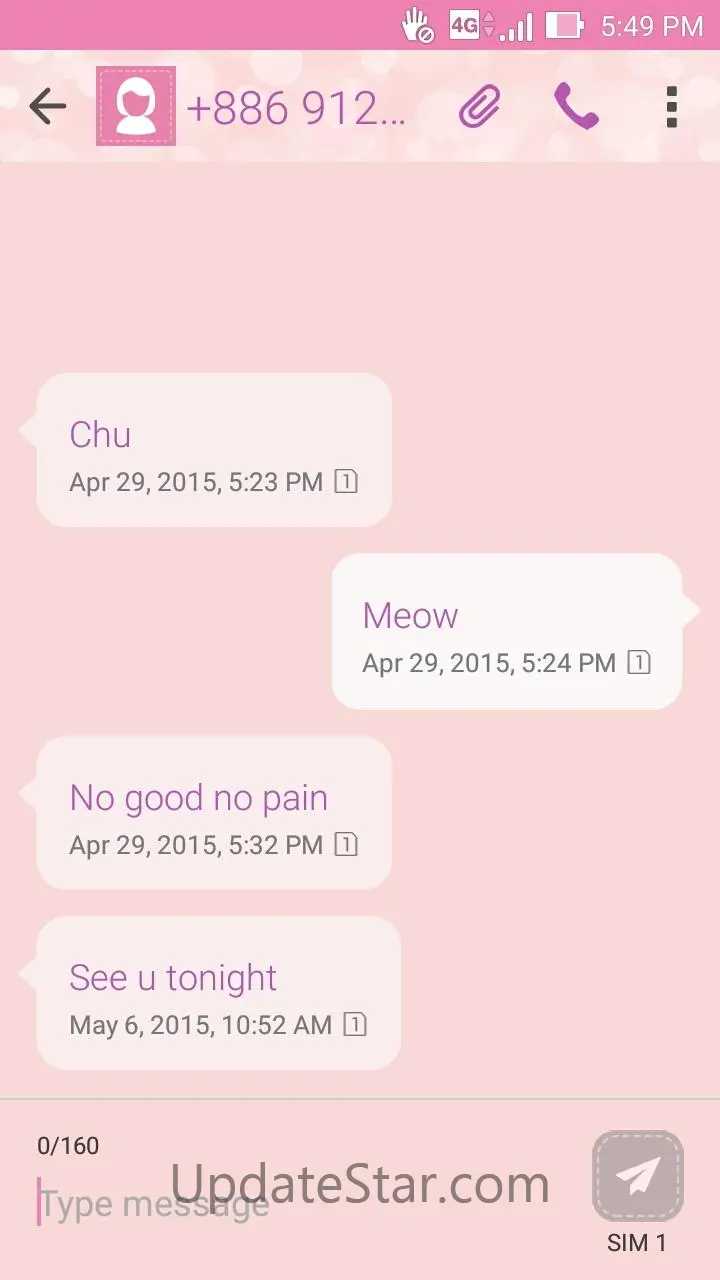720x1280 pixels.
Task: Call this number using the phone icon
Action: [x=576, y=106]
